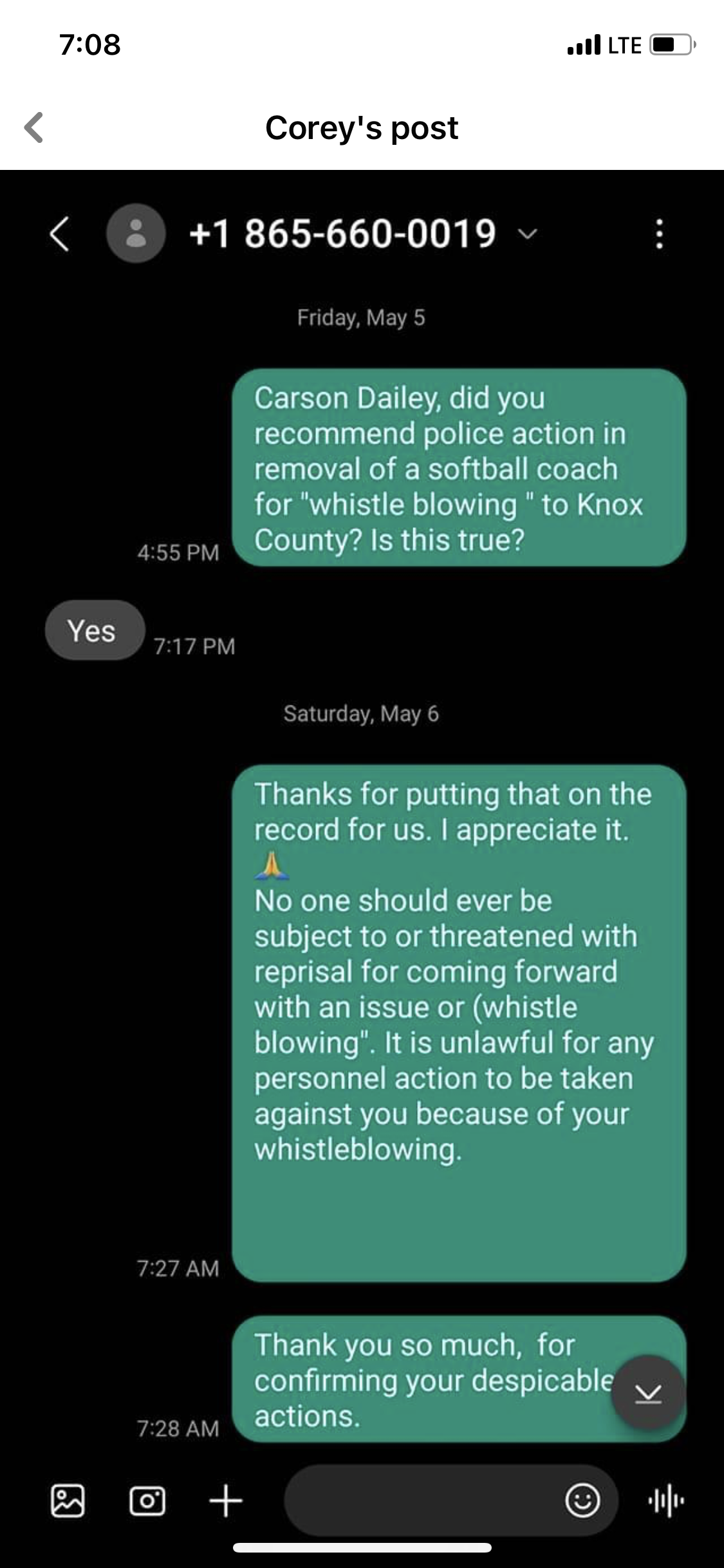Open the posted screenshot image
This screenshot has height=1568, width=724.
point(362,837)
